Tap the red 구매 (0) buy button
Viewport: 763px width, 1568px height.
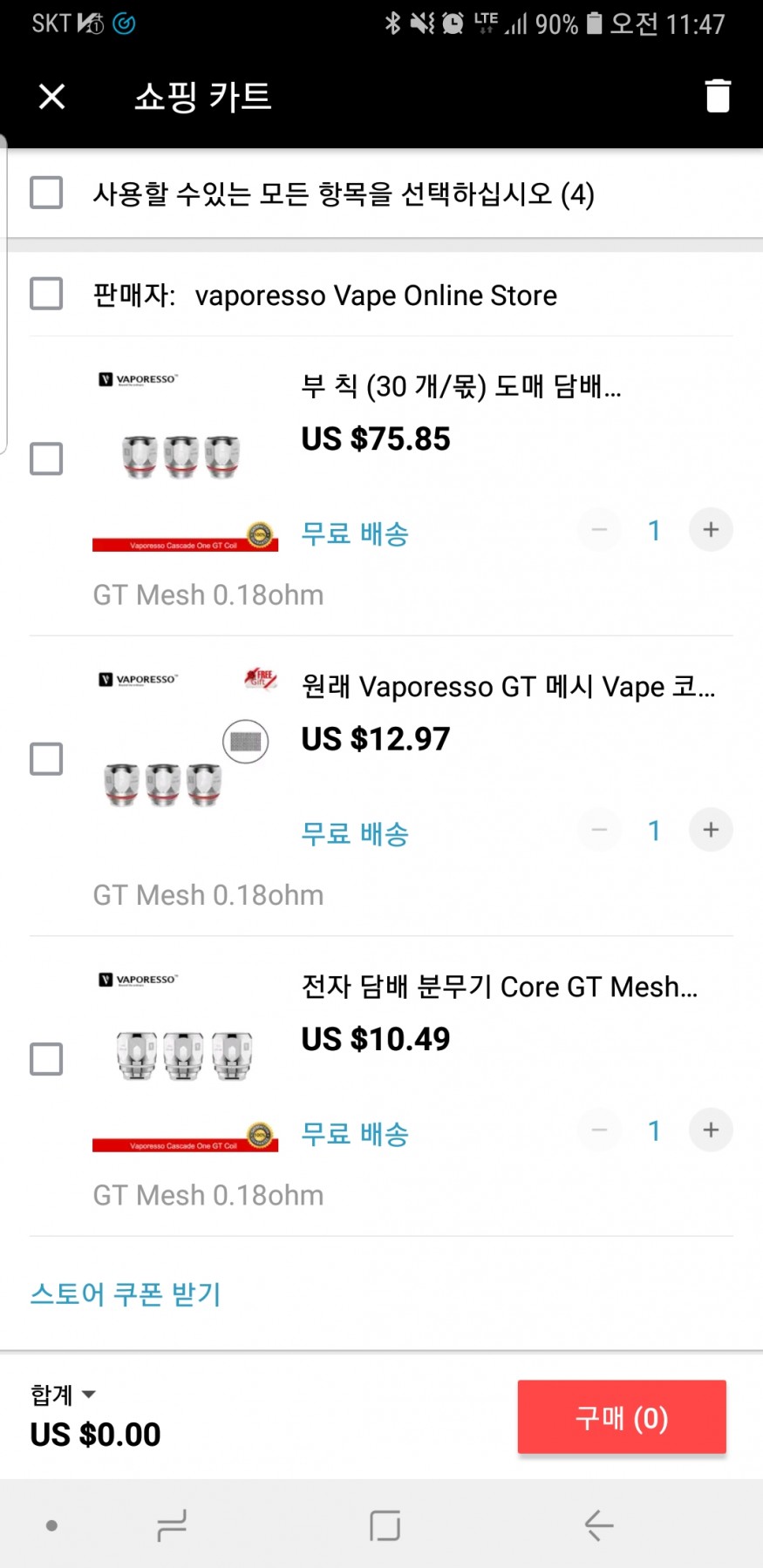click(x=621, y=1418)
